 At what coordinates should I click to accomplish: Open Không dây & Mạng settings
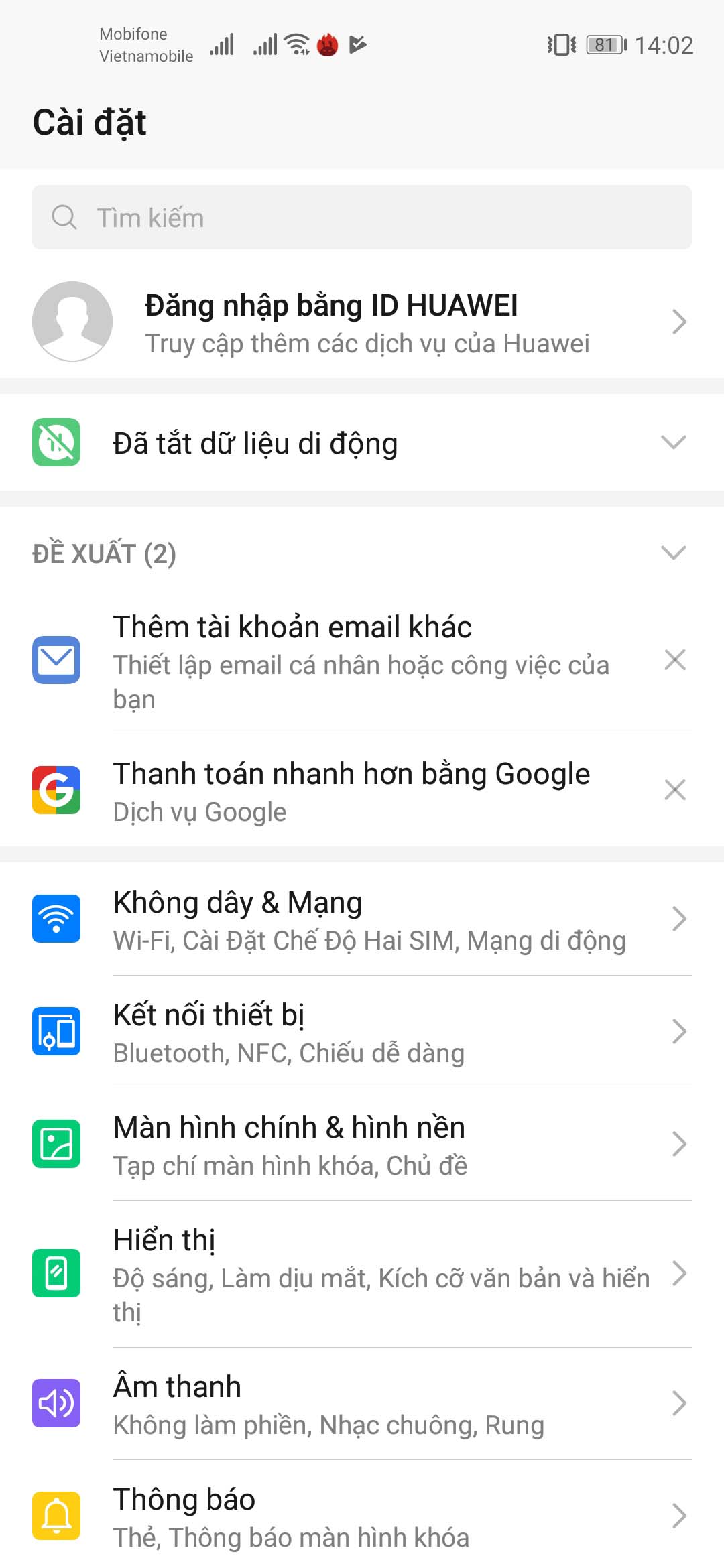click(x=362, y=919)
